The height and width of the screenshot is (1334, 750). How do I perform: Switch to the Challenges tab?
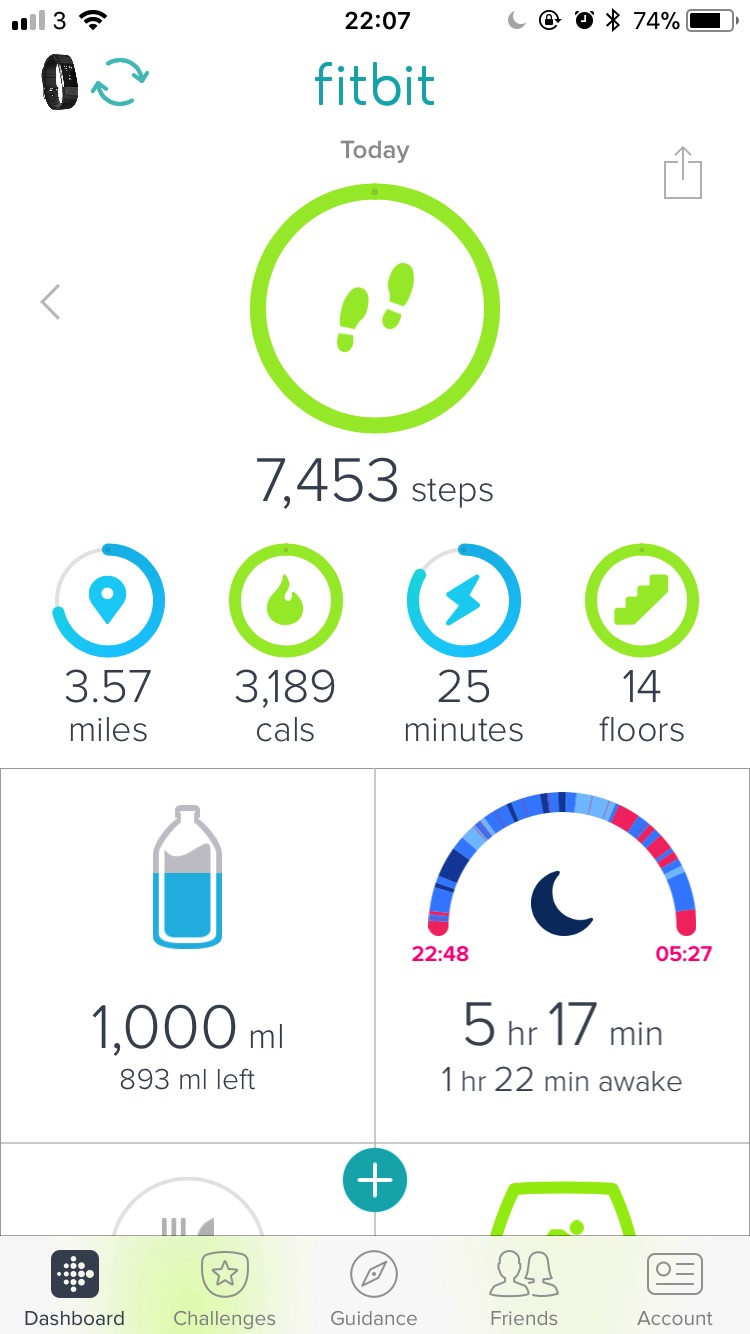click(224, 1285)
